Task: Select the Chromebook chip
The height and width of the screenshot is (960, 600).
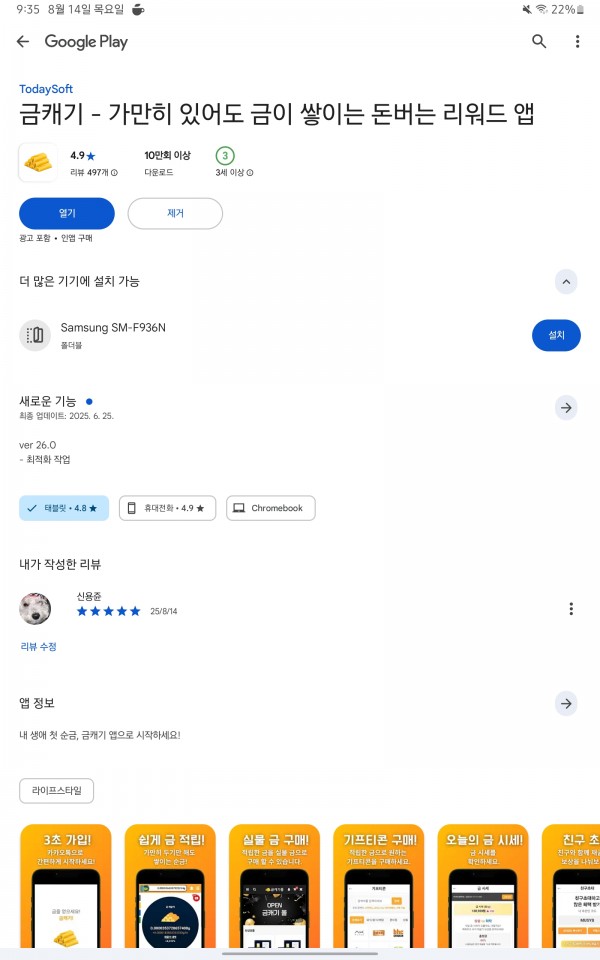Action: [x=271, y=508]
